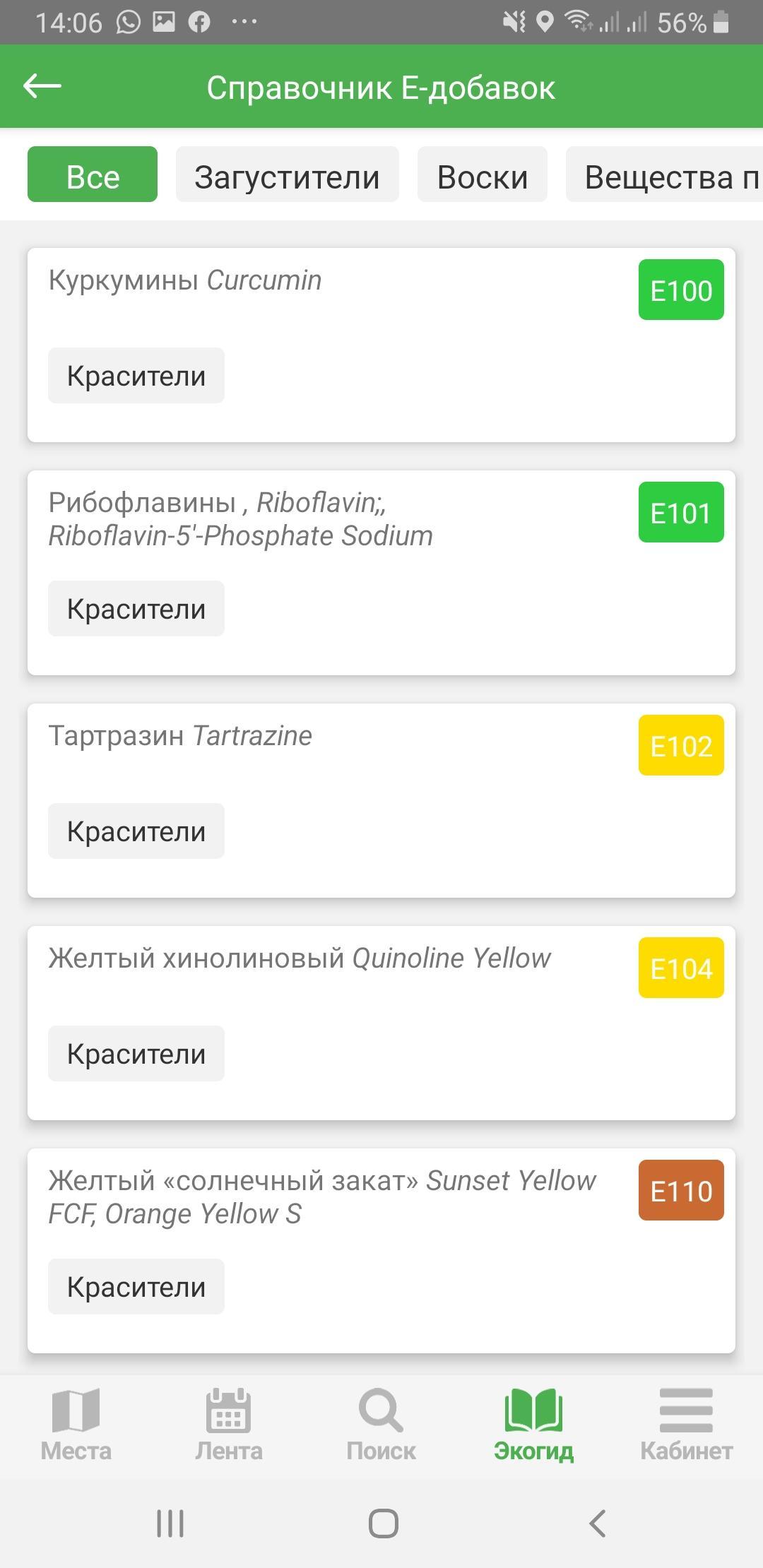Open the Тартразин E102 card
The width and height of the screenshot is (763, 1568).
(x=381, y=800)
